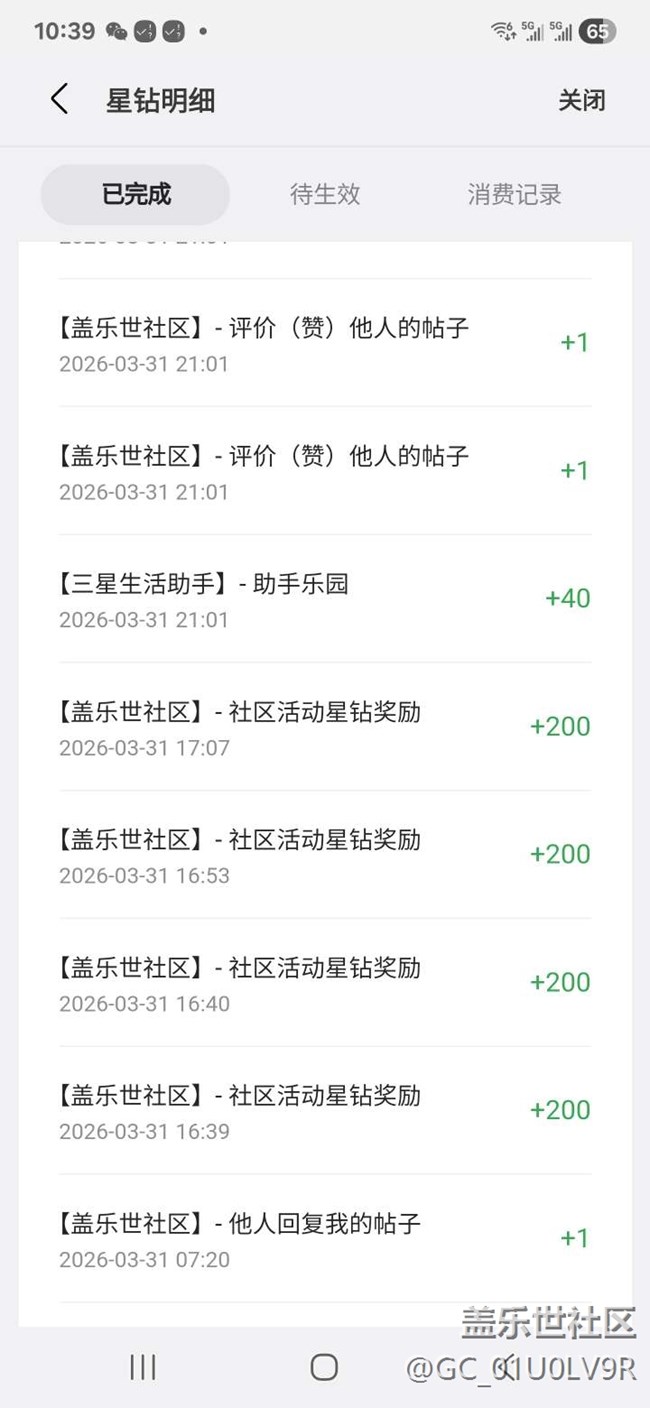The width and height of the screenshot is (650, 1408).
Task: Open the system recent apps view
Action: coord(143,1367)
